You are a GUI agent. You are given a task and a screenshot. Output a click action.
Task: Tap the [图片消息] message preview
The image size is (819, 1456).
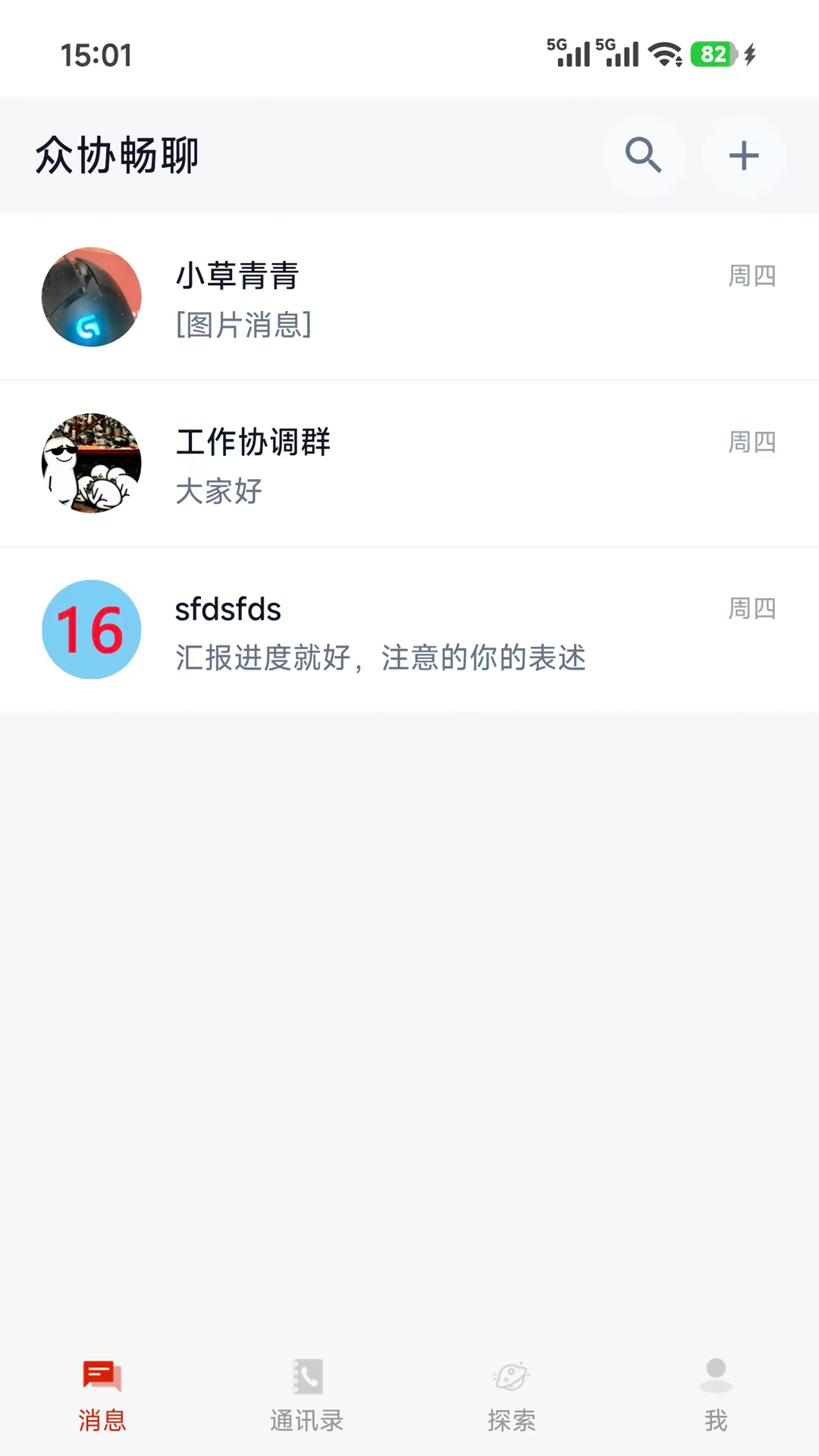[243, 325]
